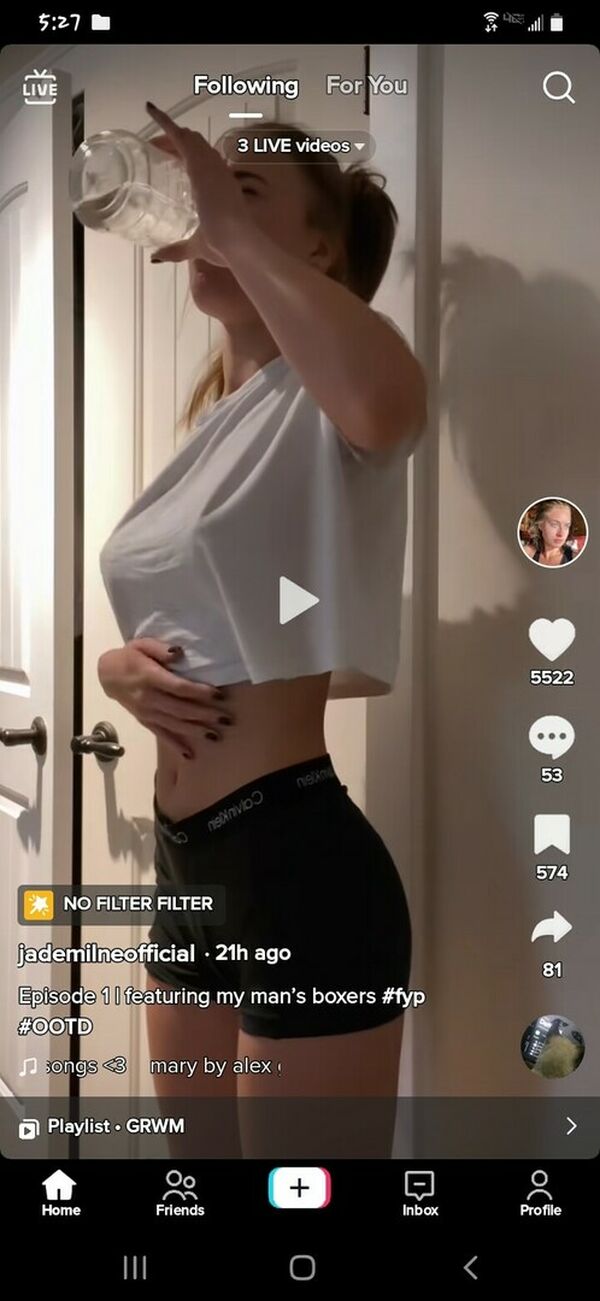Open the Playlist GRWM row
This screenshot has width=600, height=1301.
point(299,1126)
